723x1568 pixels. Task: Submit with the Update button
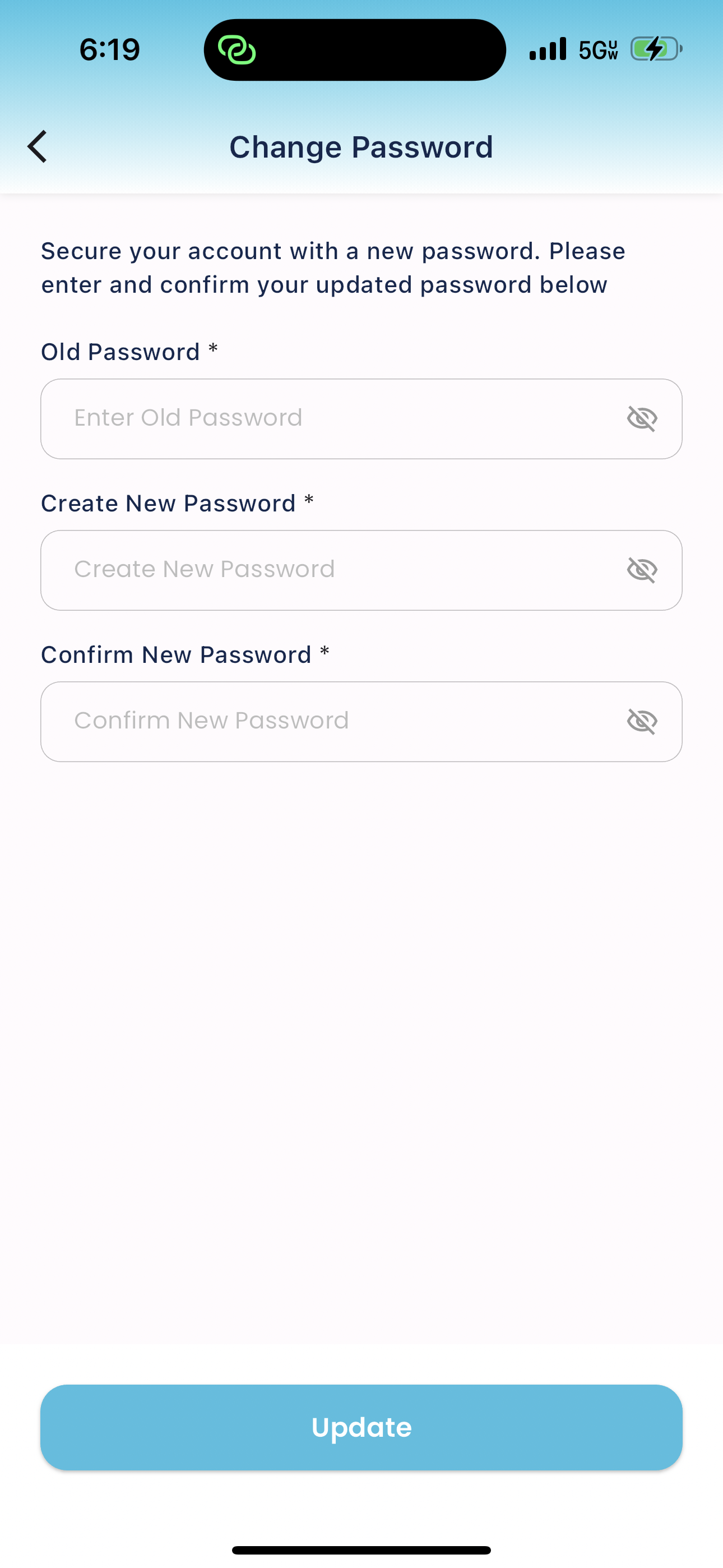pos(361,1427)
